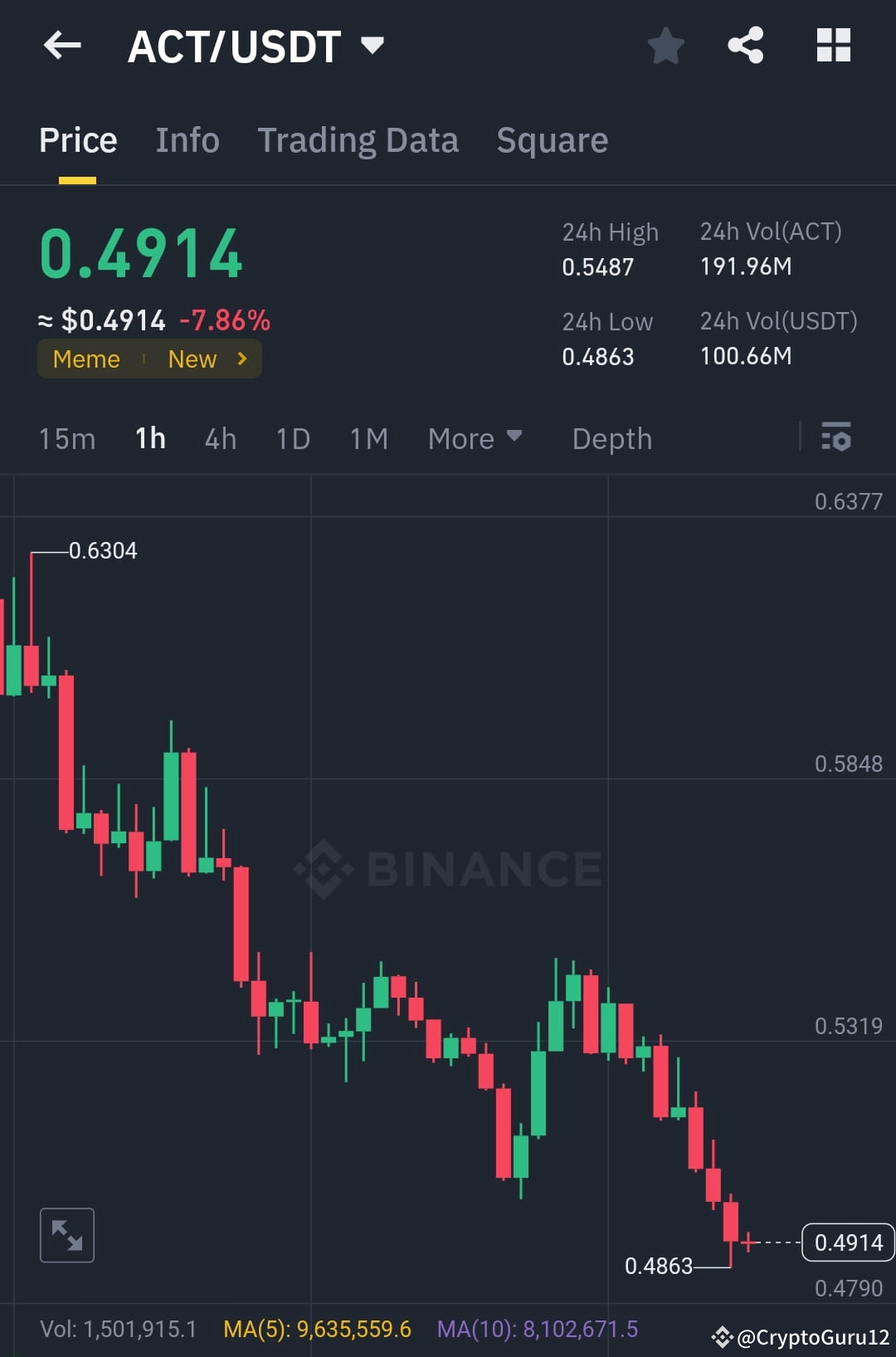View the Depth chart
The image size is (896, 1357).
[x=611, y=438]
